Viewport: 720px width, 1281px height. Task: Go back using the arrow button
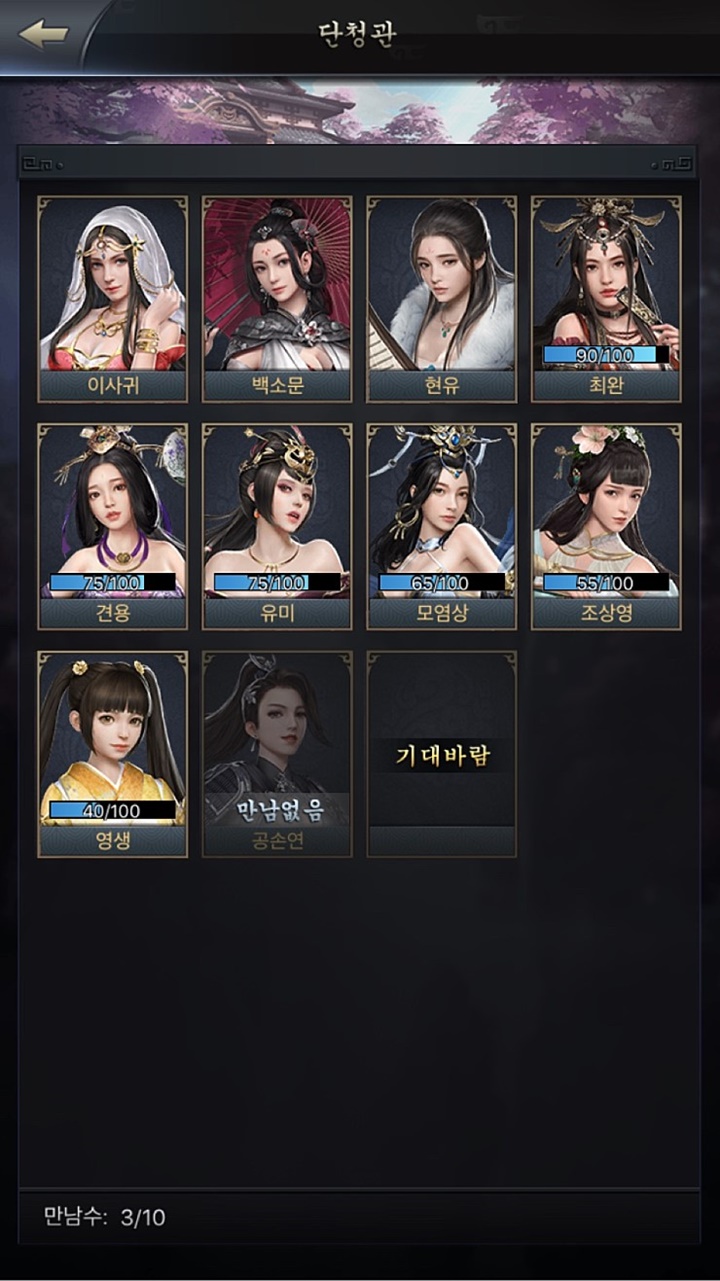click(x=43, y=33)
